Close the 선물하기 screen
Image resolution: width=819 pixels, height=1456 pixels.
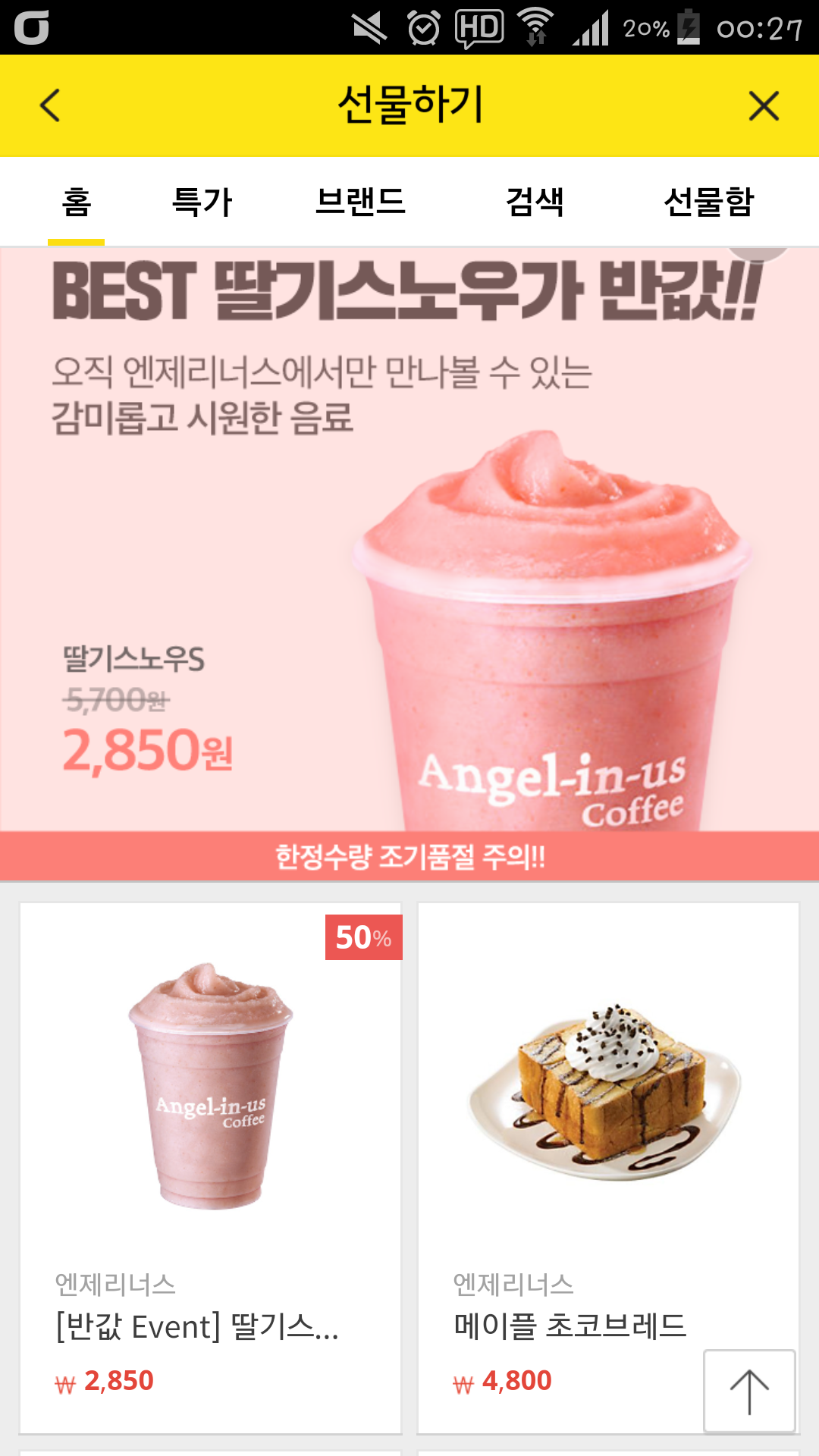tap(764, 105)
